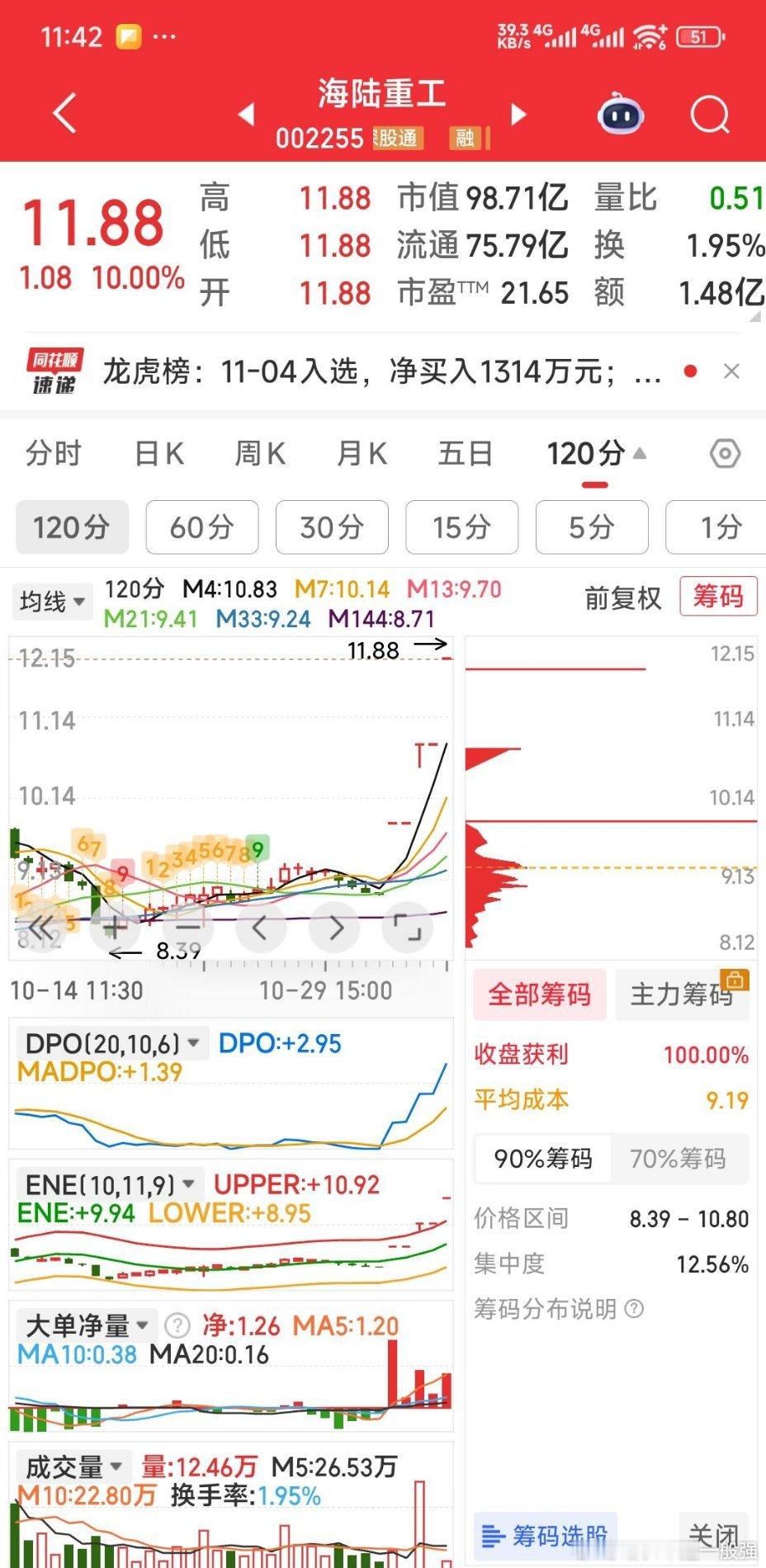Open the robot assistant icon
The image size is (766, 1568).
tap(621, 115)
